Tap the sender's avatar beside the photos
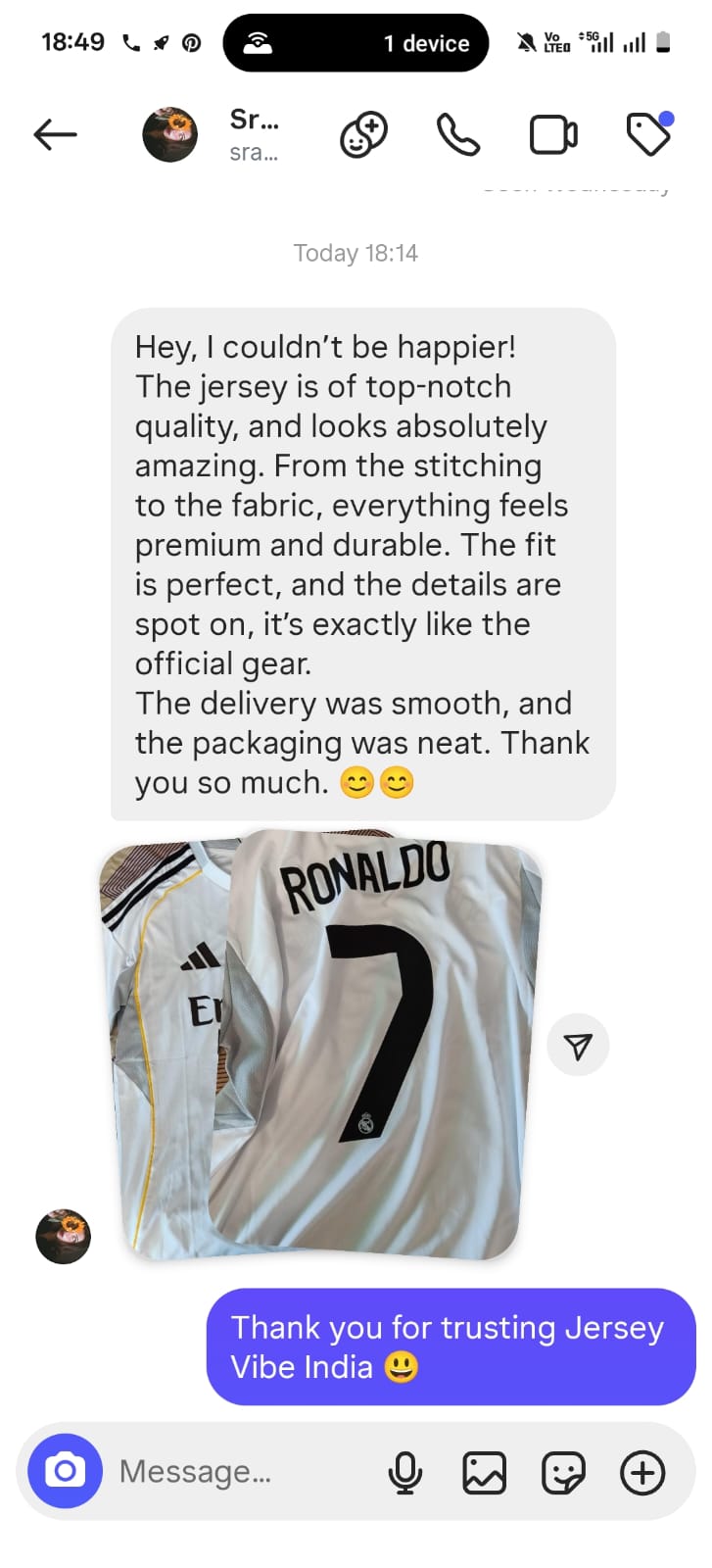The image size is (712, 1568). (64, 1236)
